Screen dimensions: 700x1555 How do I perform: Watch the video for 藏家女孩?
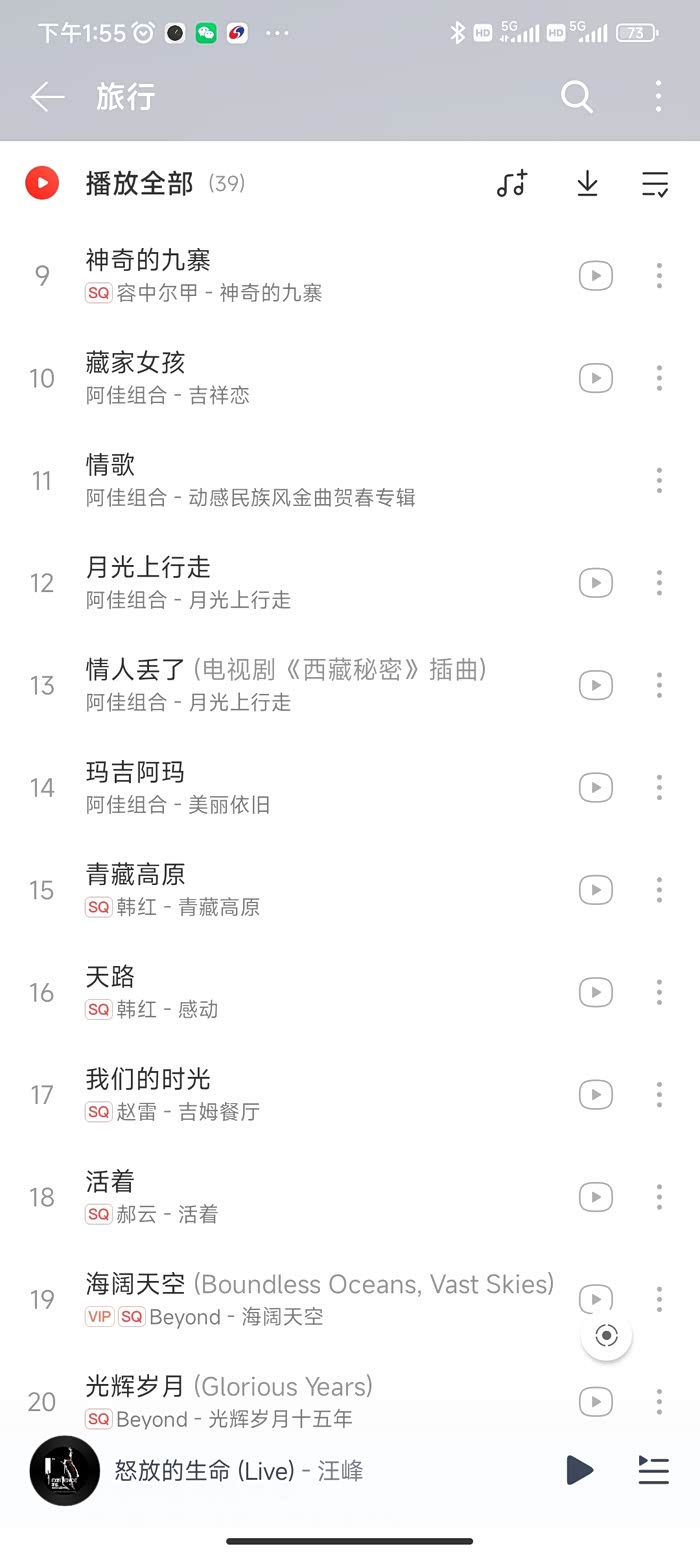pos(596,378)
